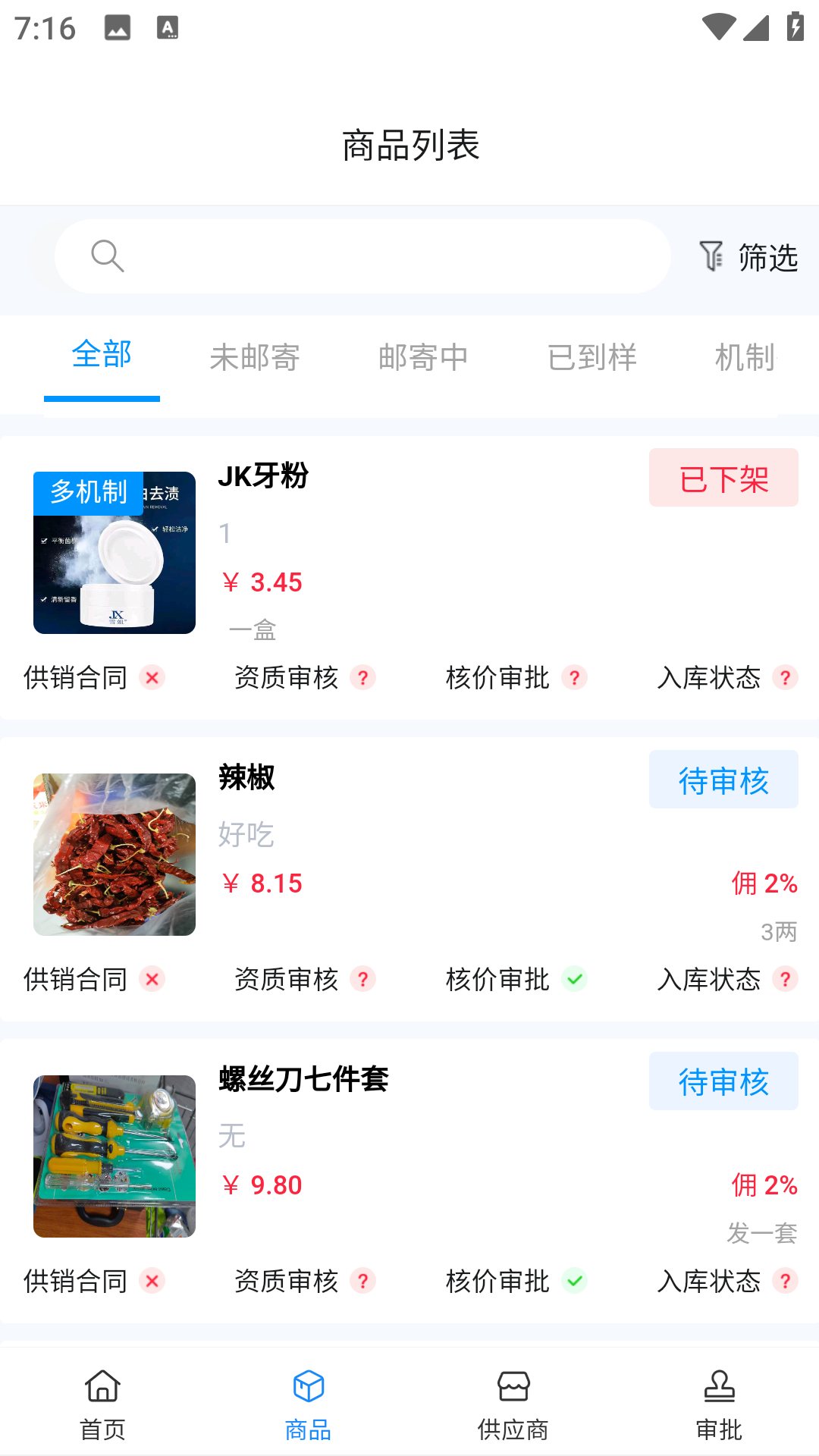Select the 全部 tab

(102, 355)
